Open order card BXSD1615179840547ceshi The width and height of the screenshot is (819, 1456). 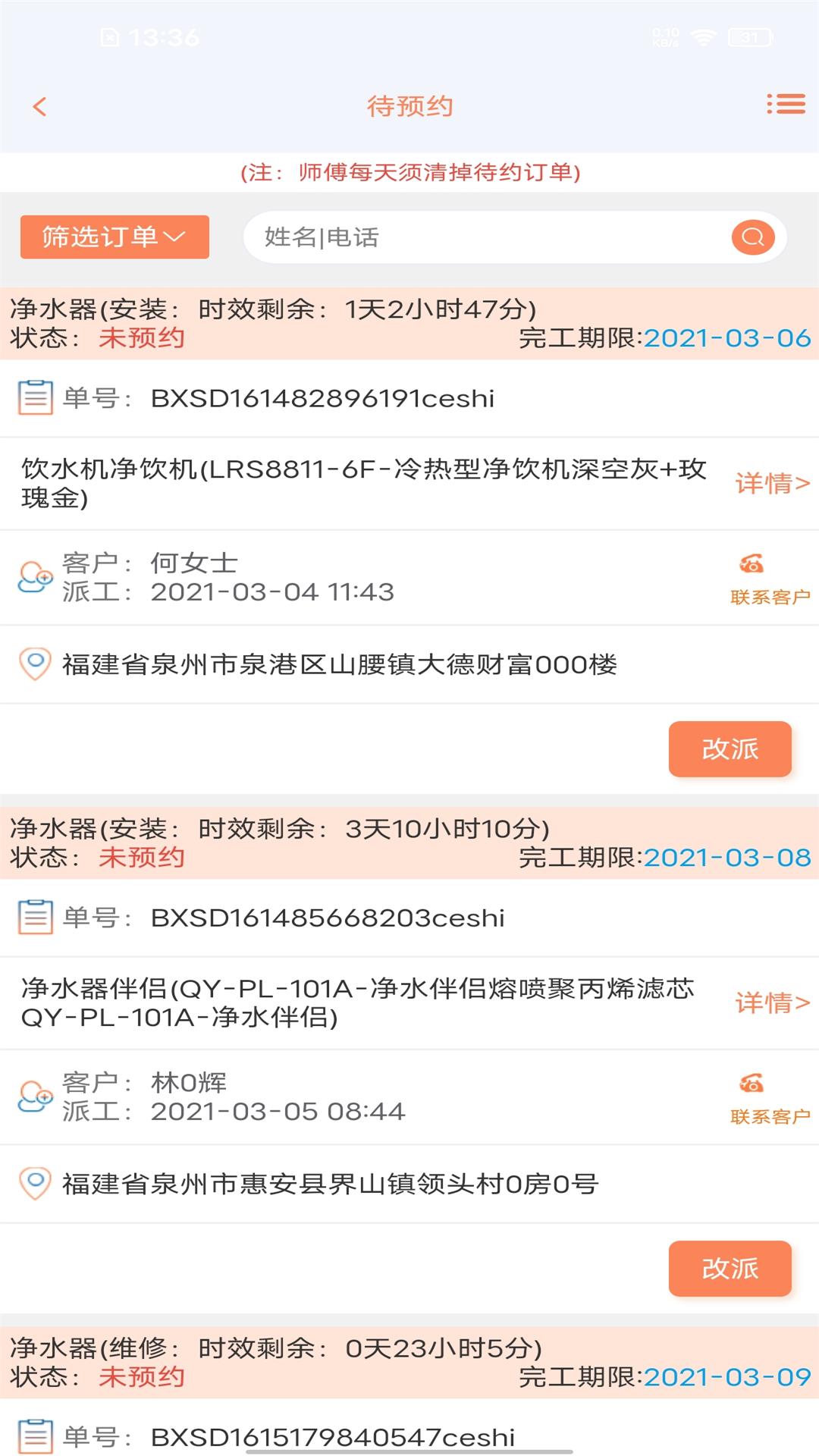tap(334, 1436)
